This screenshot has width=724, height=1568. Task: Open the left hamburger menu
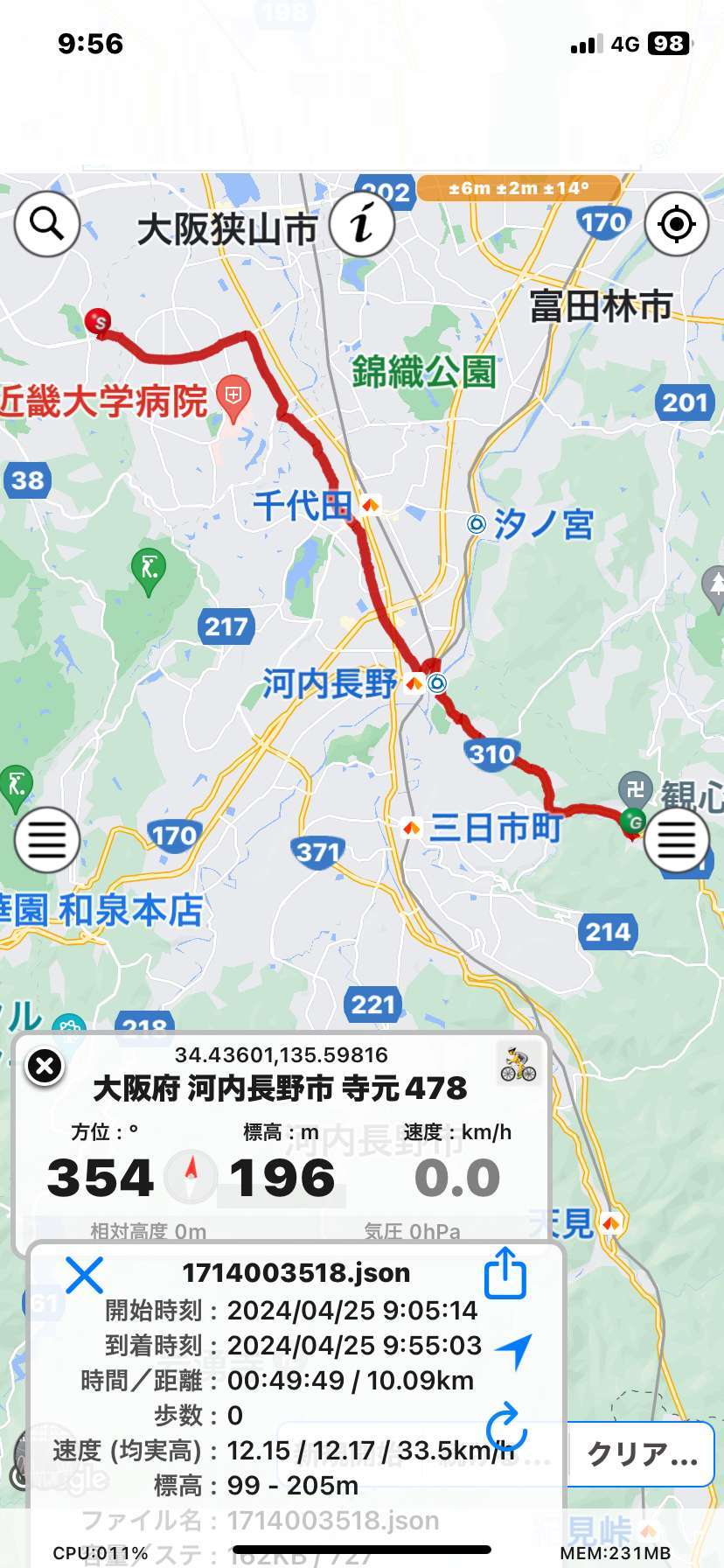(47, 840)
